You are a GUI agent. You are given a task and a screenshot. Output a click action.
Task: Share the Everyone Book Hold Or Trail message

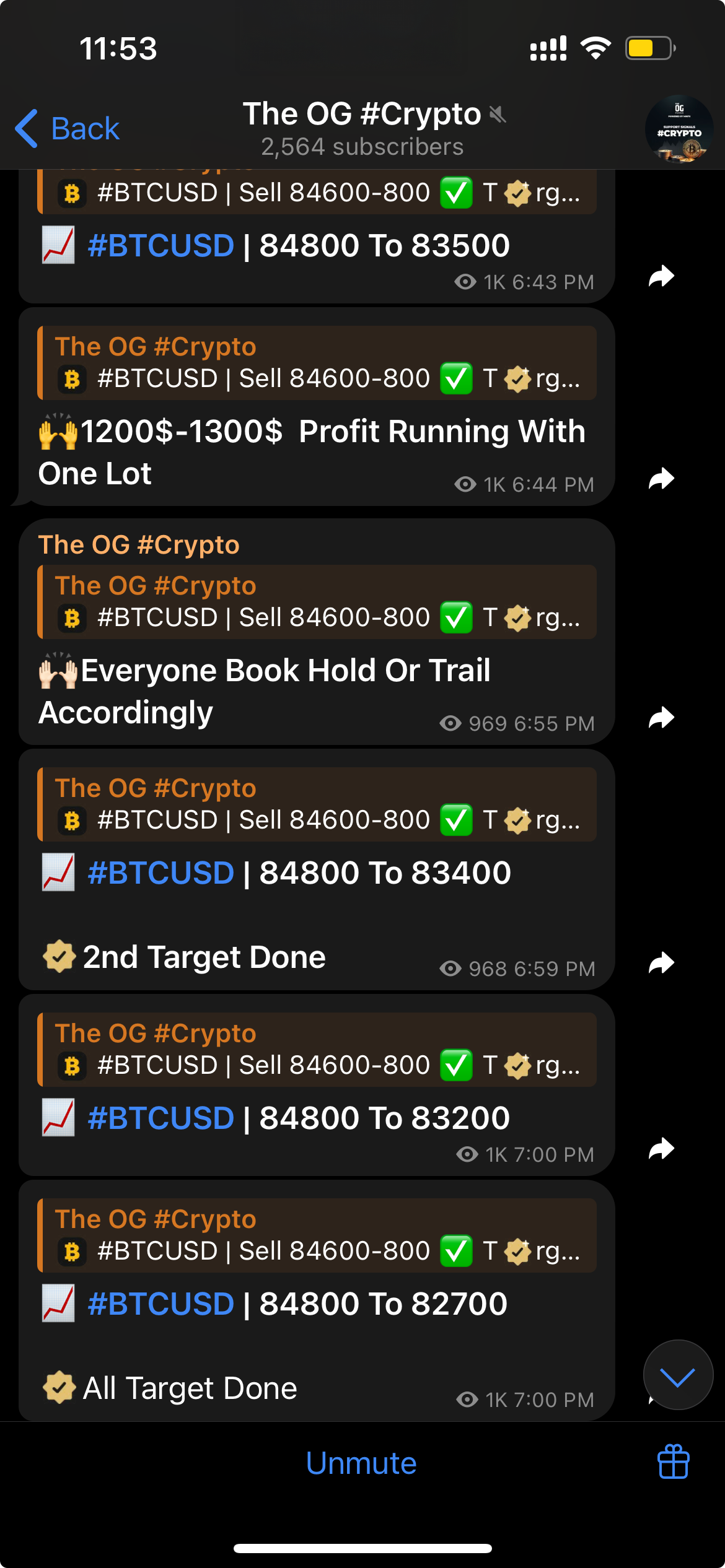661,718
